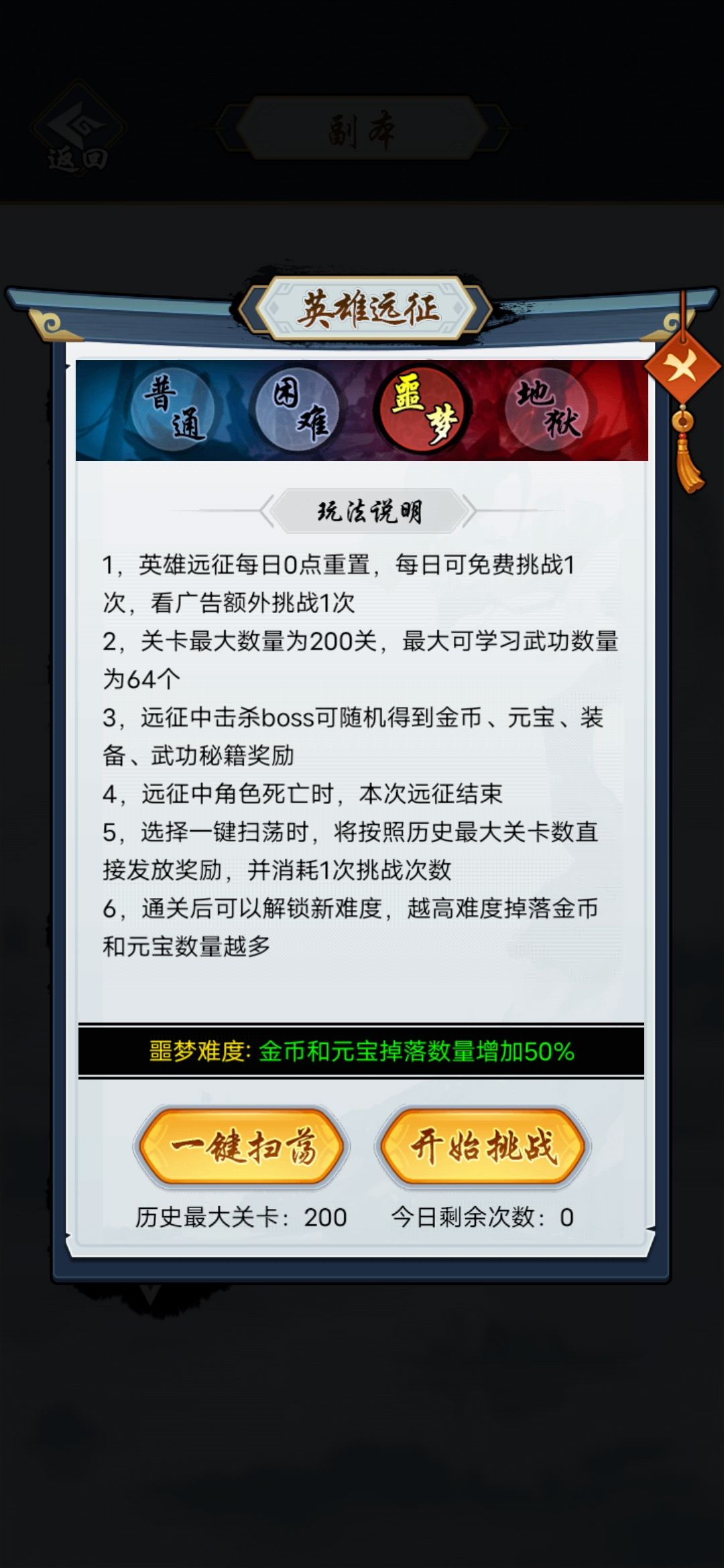
Task: Switch to the 地狱 difficulty
Action: [548, 409]
